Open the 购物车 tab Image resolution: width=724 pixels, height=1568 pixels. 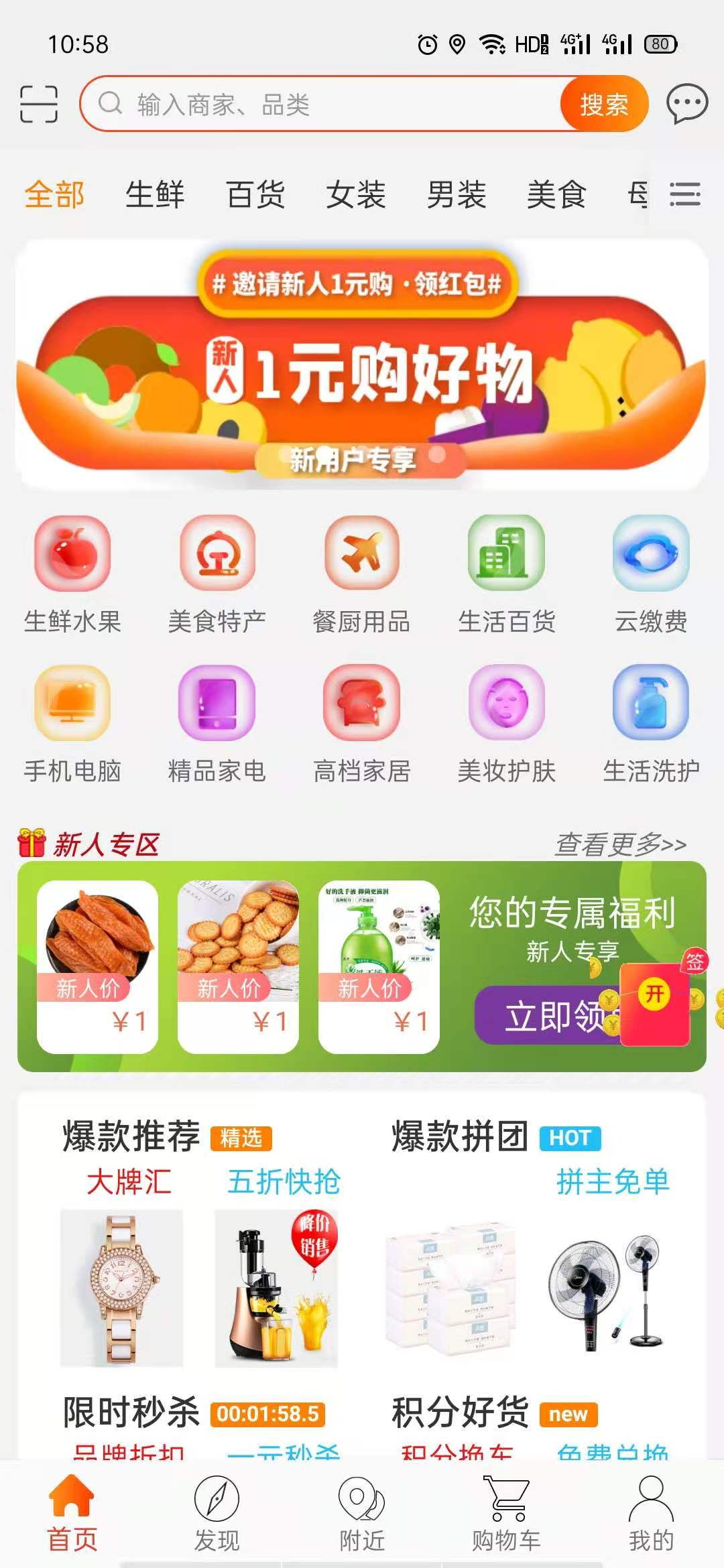[x=506, y=1514]
